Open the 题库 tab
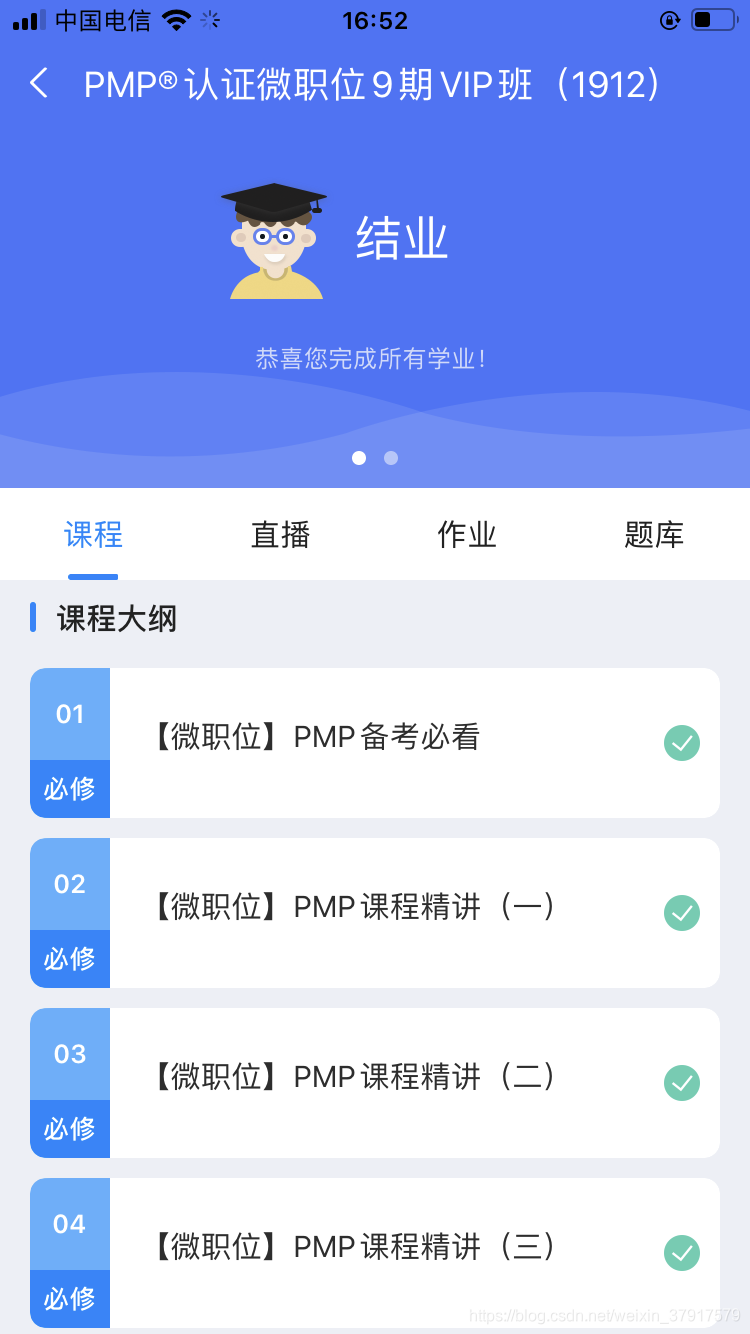The image size is (750, 1334). click(653, 535)
